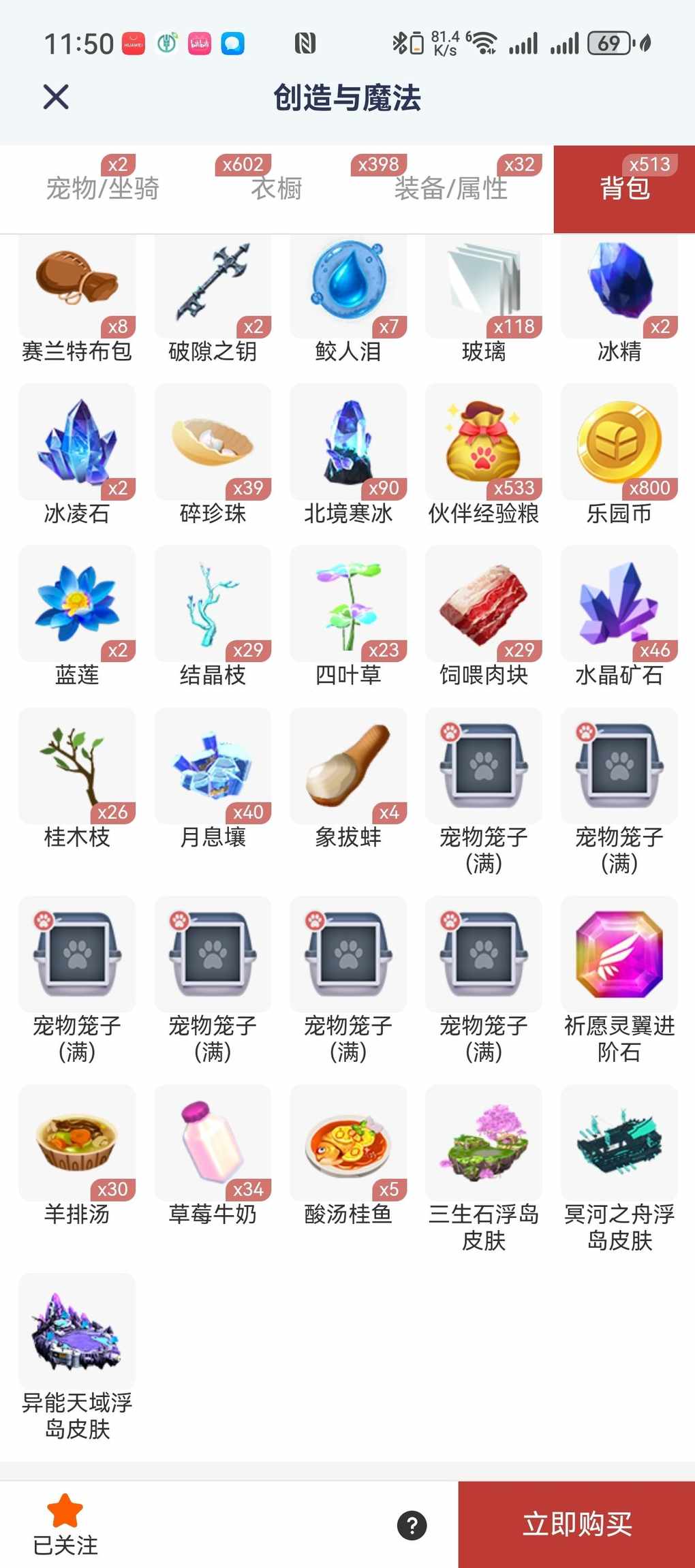View the 乐园币 item
This screenshot has width=695, height=1568.
tap(619, 443)
